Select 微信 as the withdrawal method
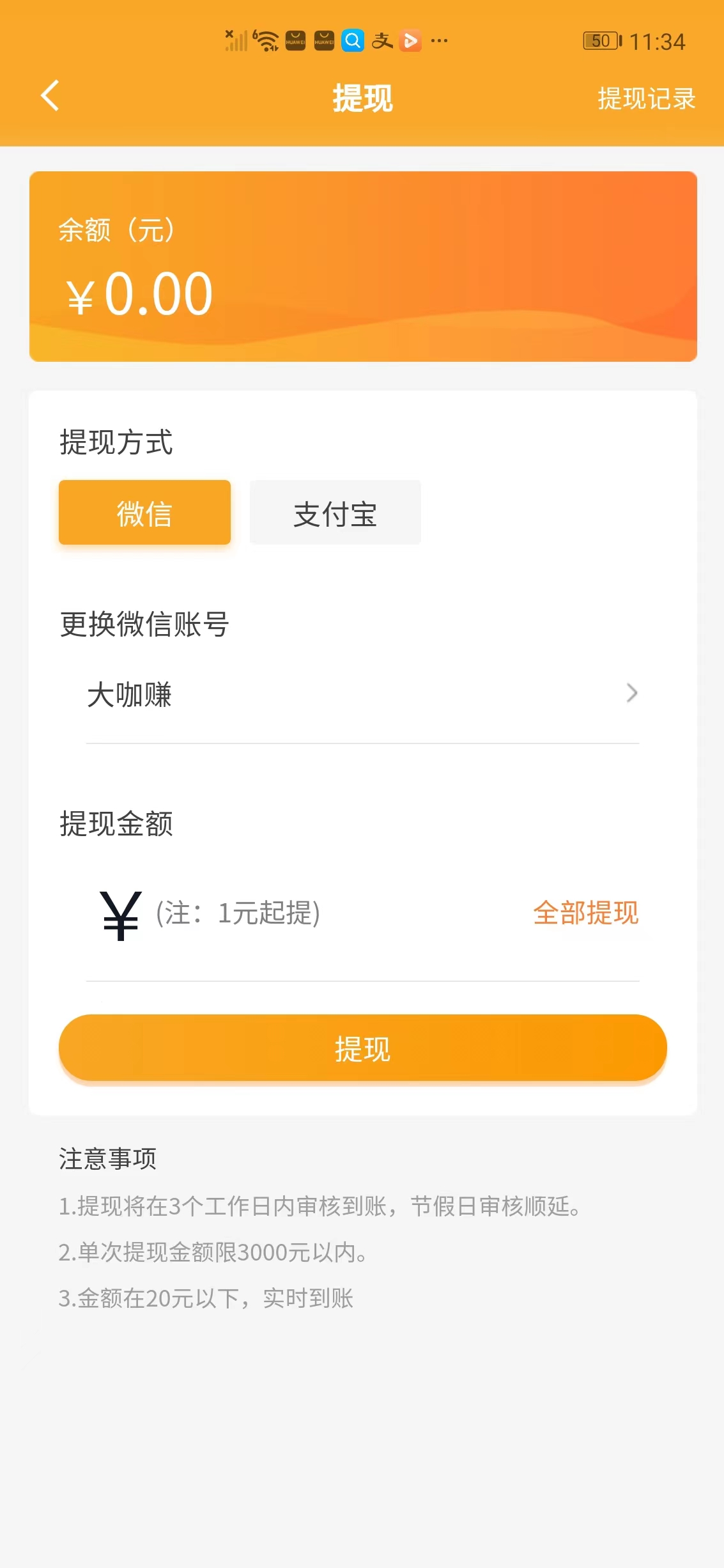The height and width of the screenshot is (1568, 724). click(x=144, y=512)
